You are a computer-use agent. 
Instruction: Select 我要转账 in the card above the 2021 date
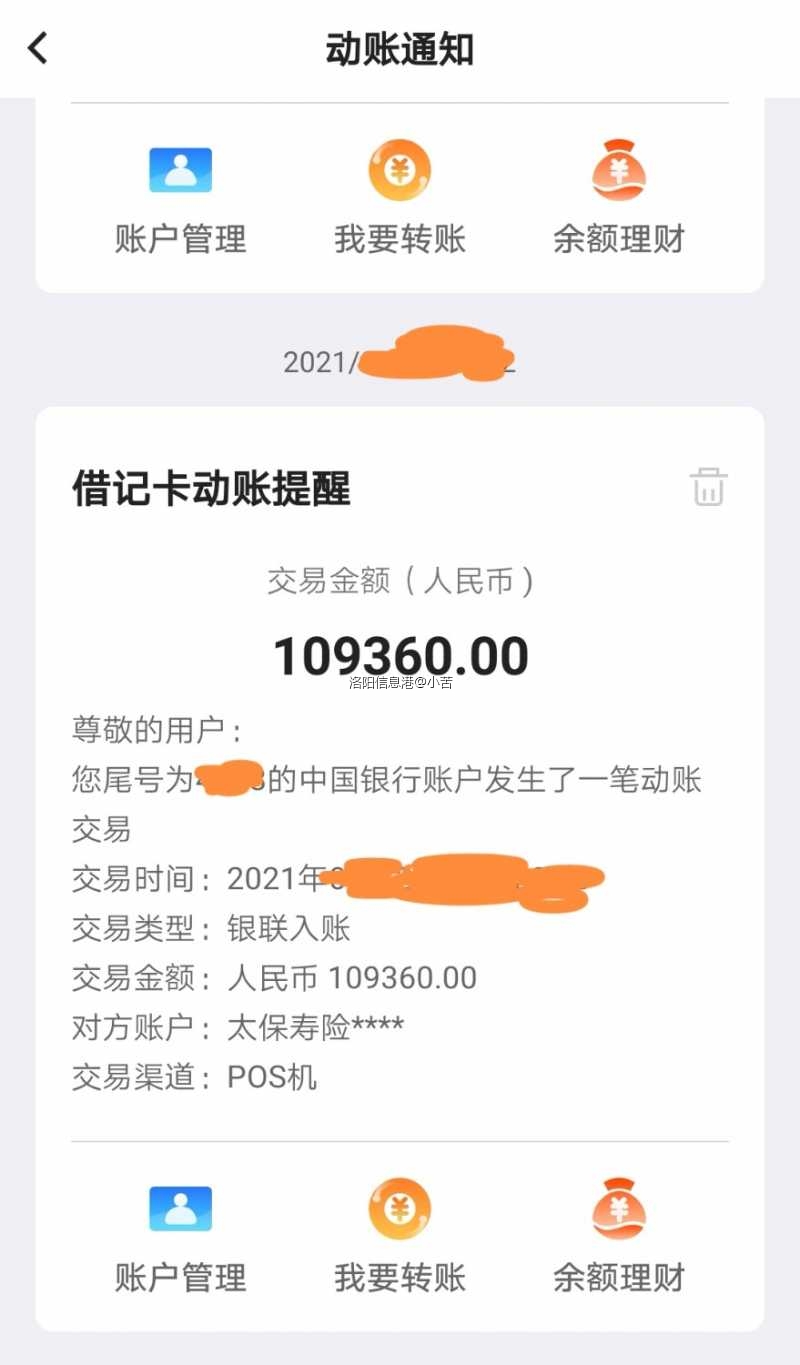[x=400, y=198]
